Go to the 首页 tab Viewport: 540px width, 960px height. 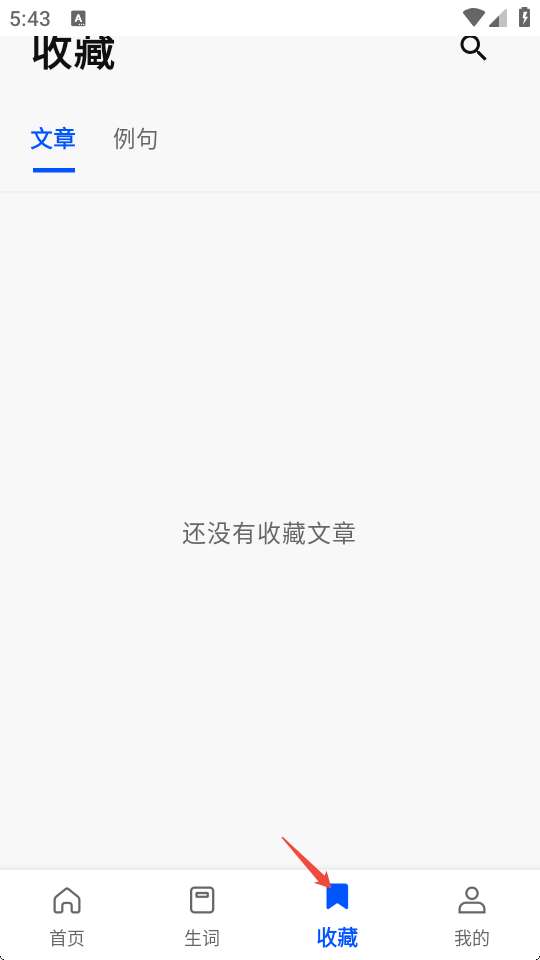67,915
